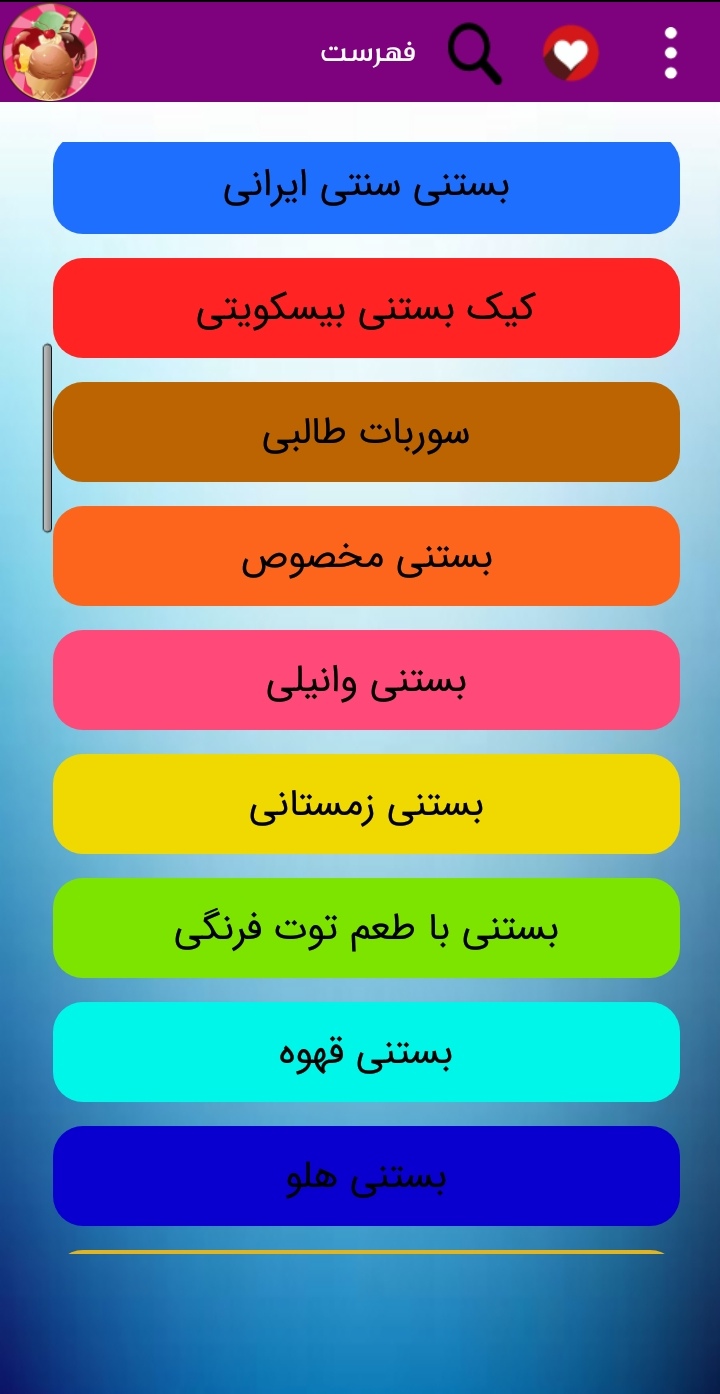
Task: Choose بستنی وانیلی
Action: pos(366,680)
